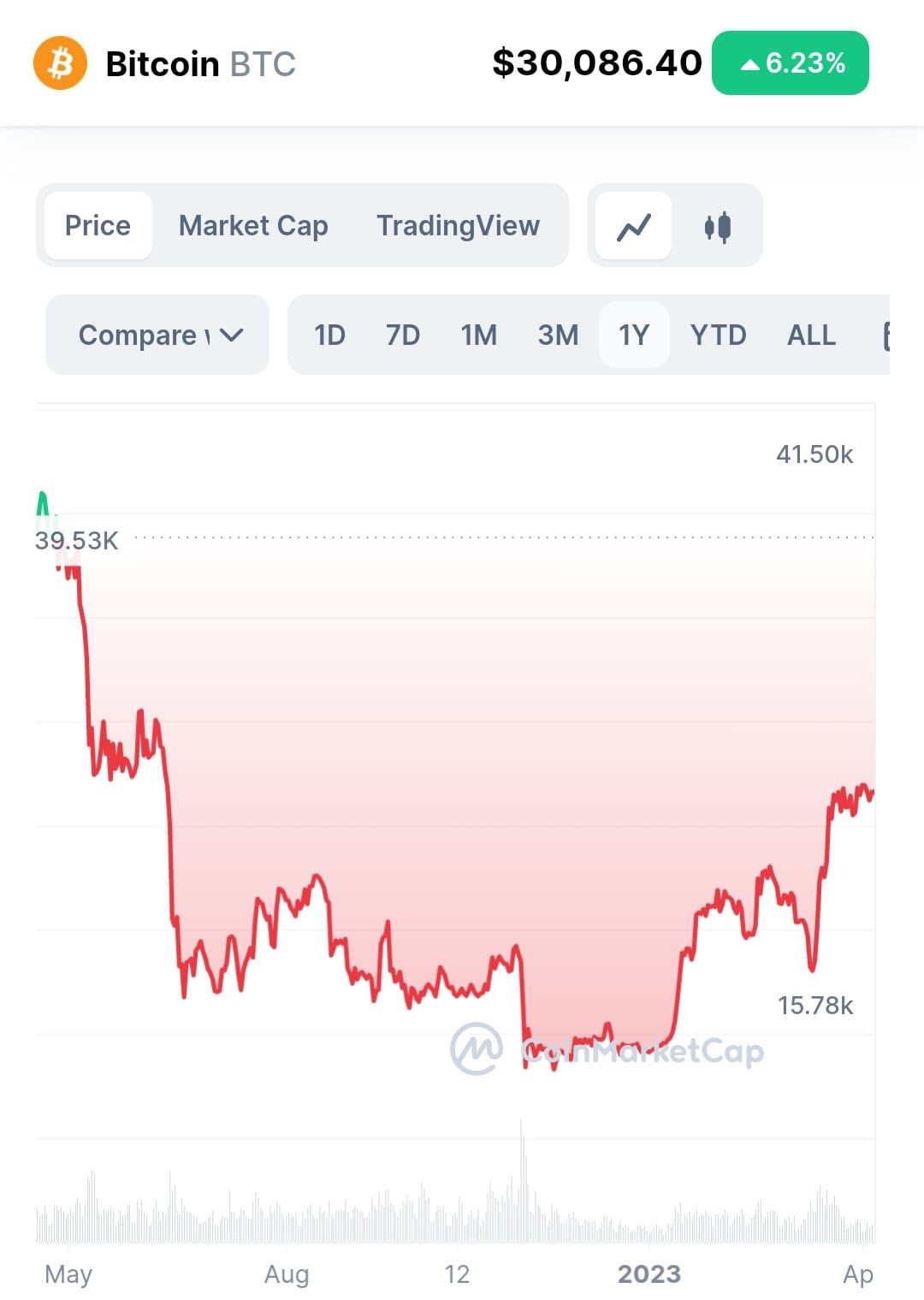Switch to the Market Cap tab
The height and width of the screenshot is (1300, 924).
coord(253,226)
